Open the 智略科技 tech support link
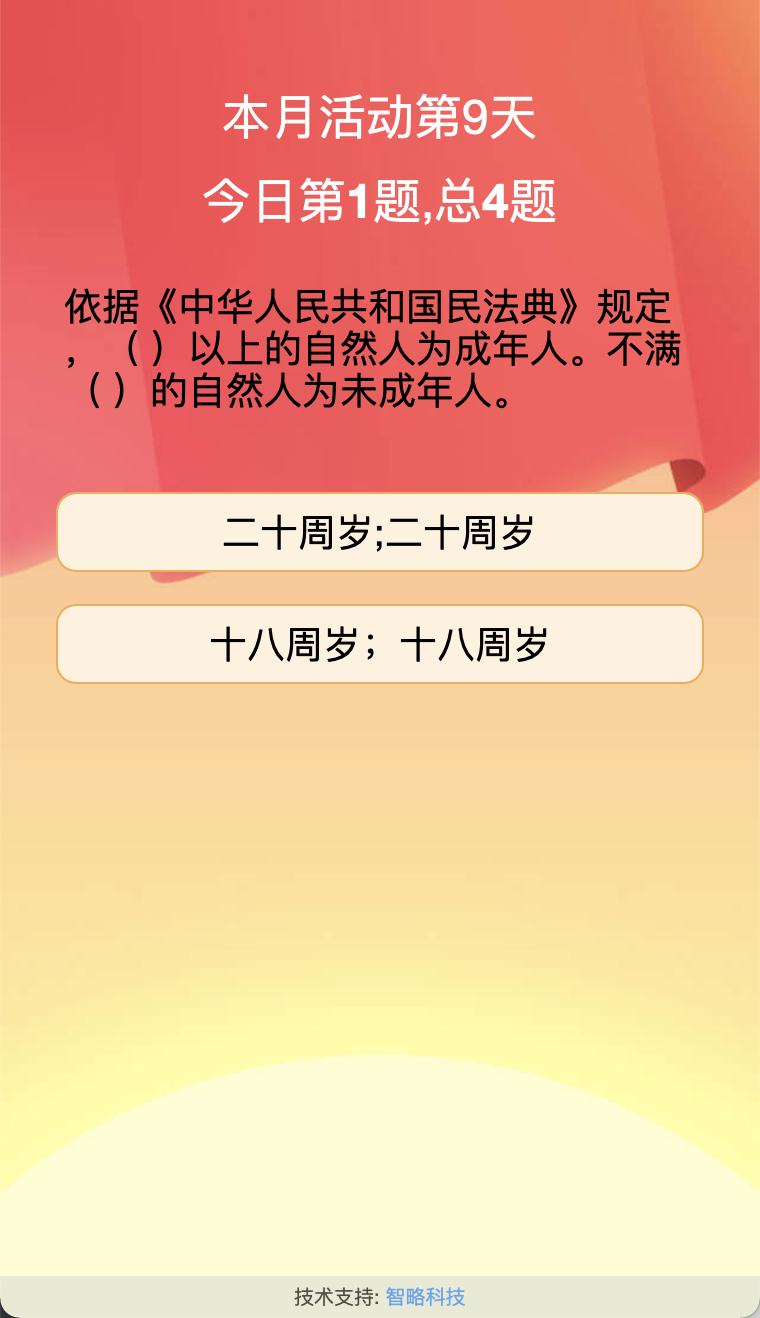This screenshot has height=1318, width=760. tap(425, 1297)
